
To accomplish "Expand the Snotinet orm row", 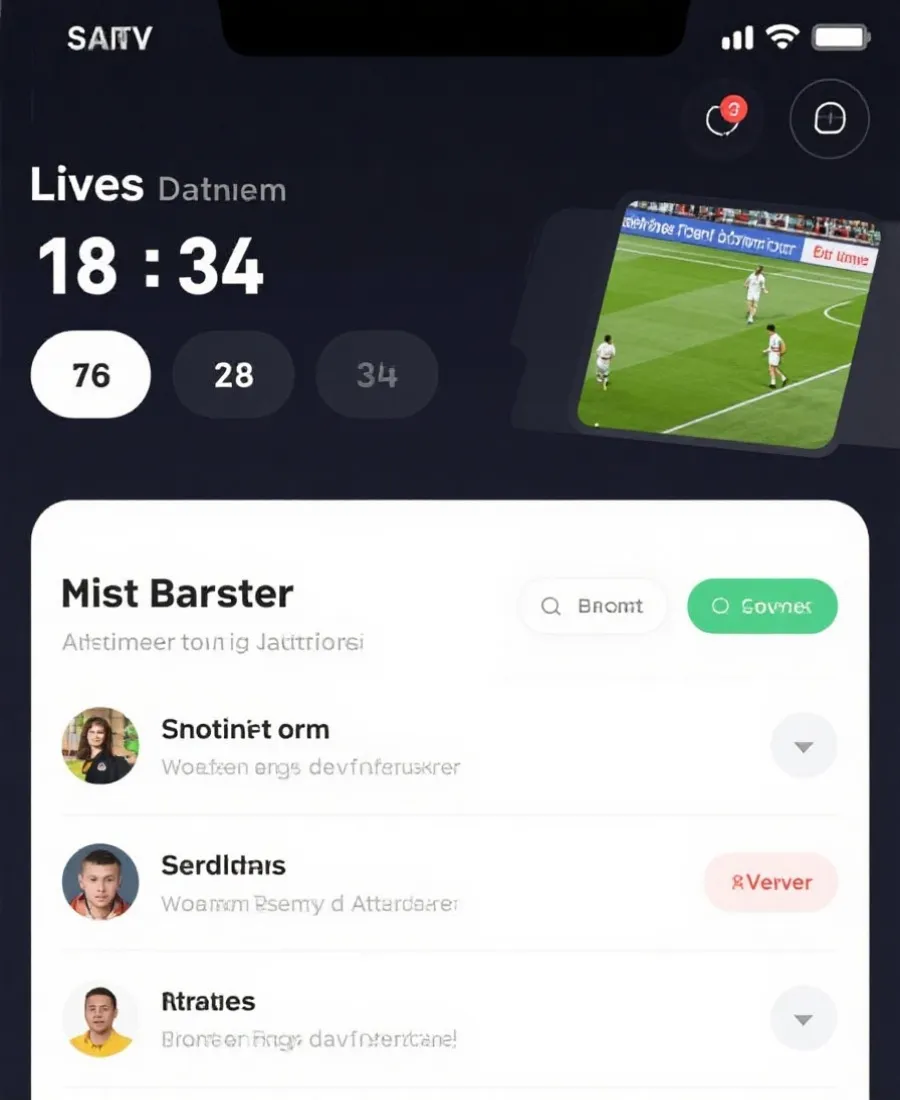I will pyautogui.click(x=804, y=746).
